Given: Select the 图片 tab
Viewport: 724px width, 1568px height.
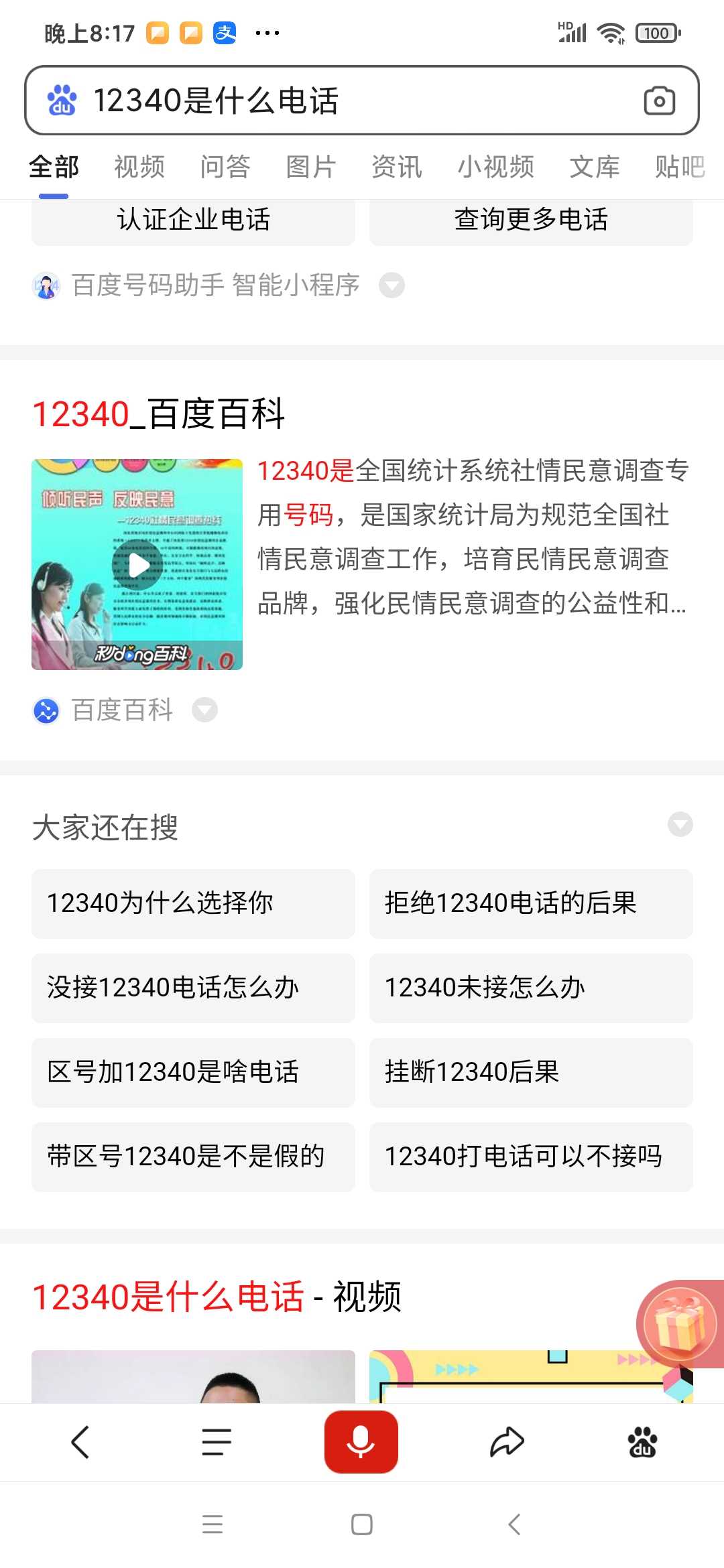Looking at the screenshot, I should 311,167.
